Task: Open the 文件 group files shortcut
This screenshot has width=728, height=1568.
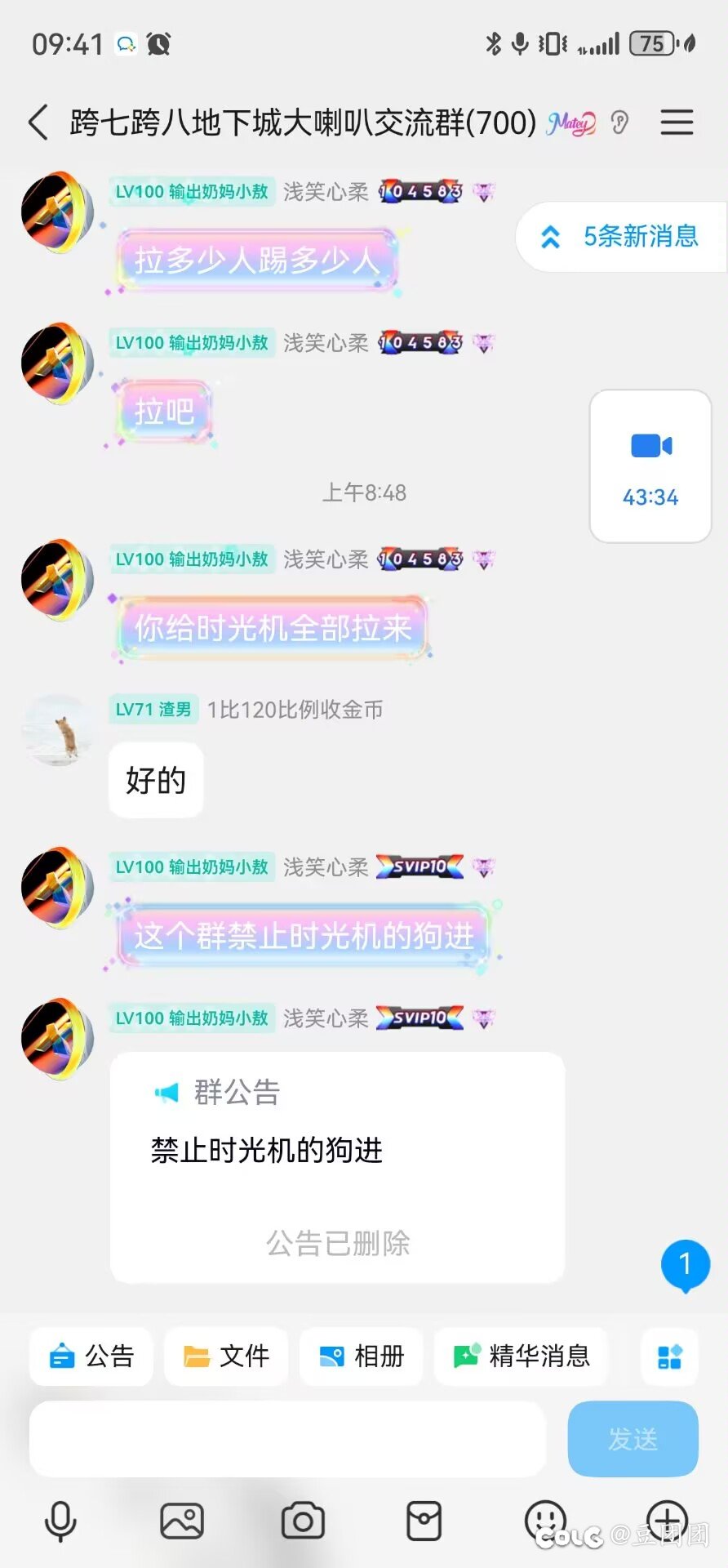Action: coord(226,1356)
